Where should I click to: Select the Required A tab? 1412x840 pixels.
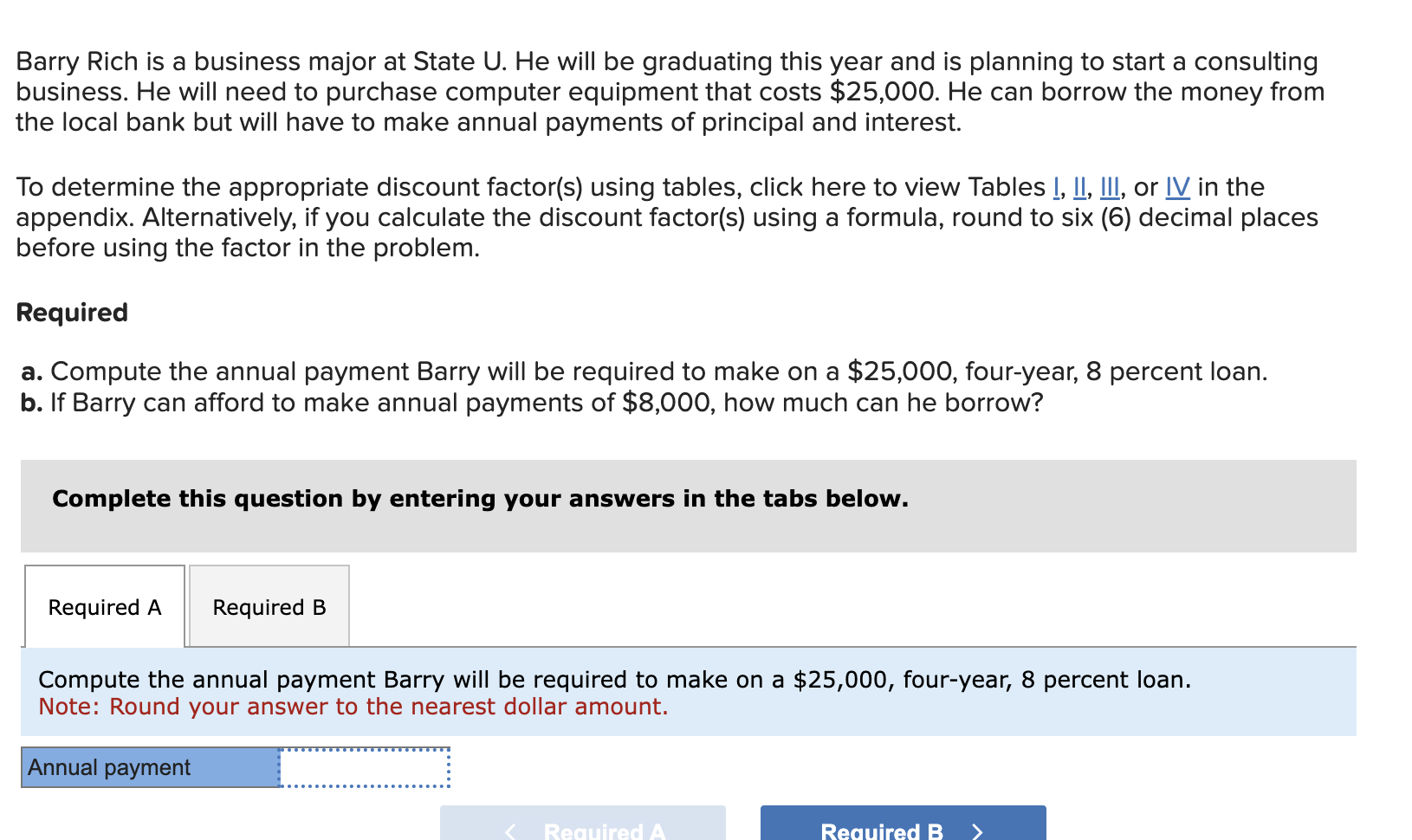click(105, 607)
